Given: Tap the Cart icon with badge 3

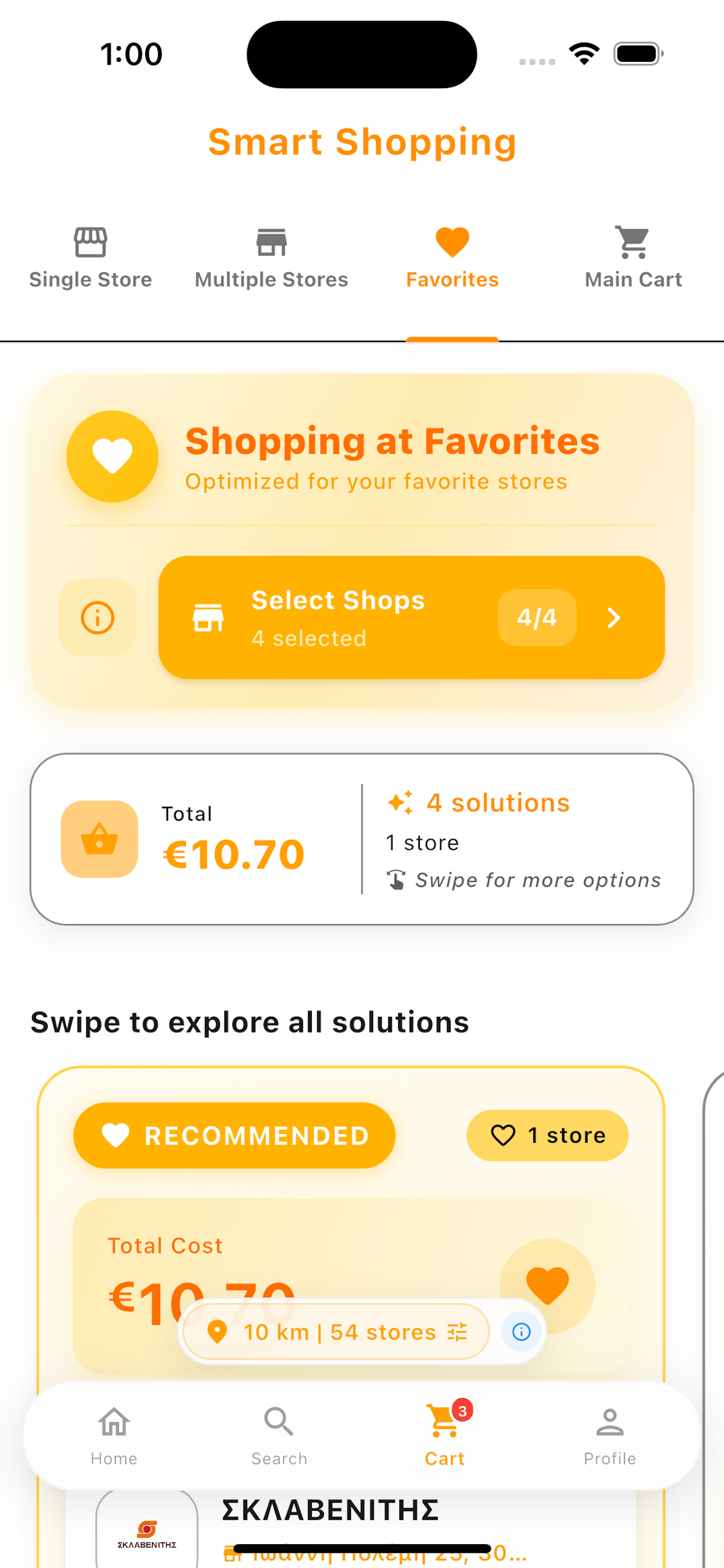Looking at the screenshot, I should pos(444,1423).
